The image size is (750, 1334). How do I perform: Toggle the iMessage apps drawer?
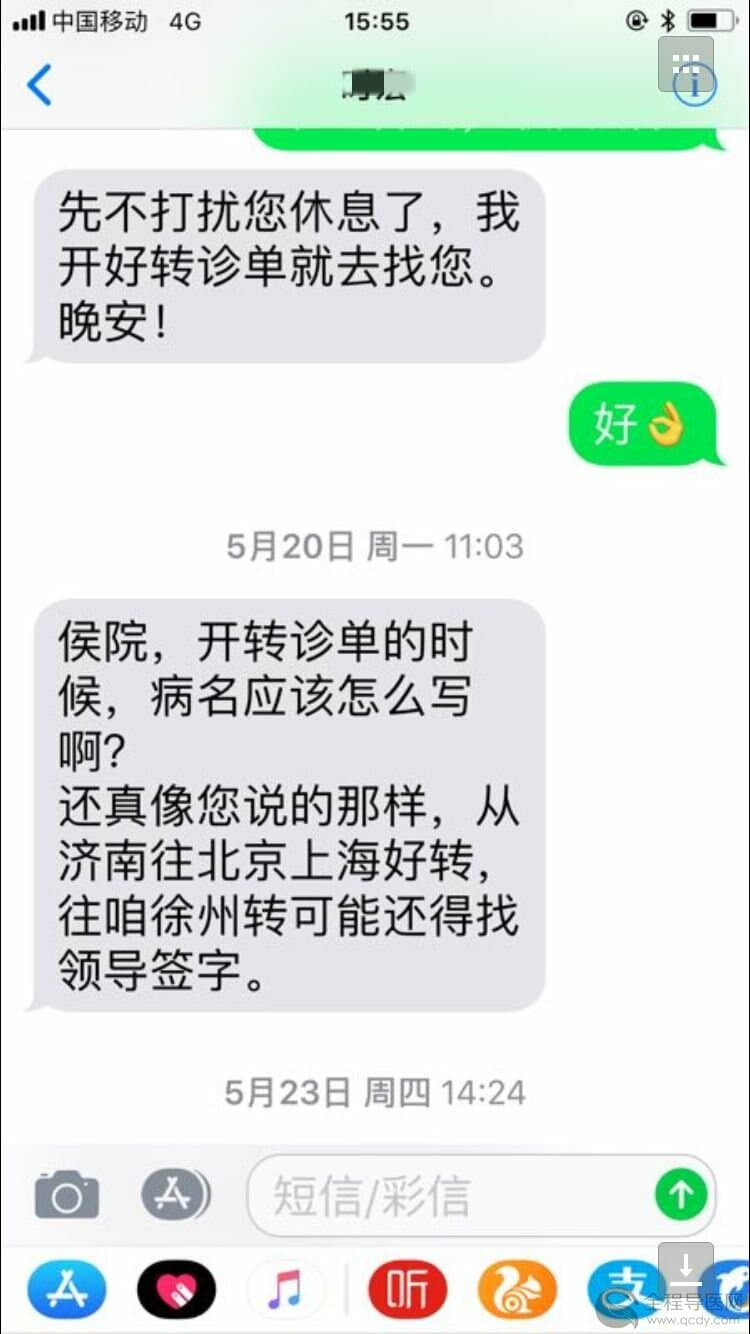[175, 1194]
